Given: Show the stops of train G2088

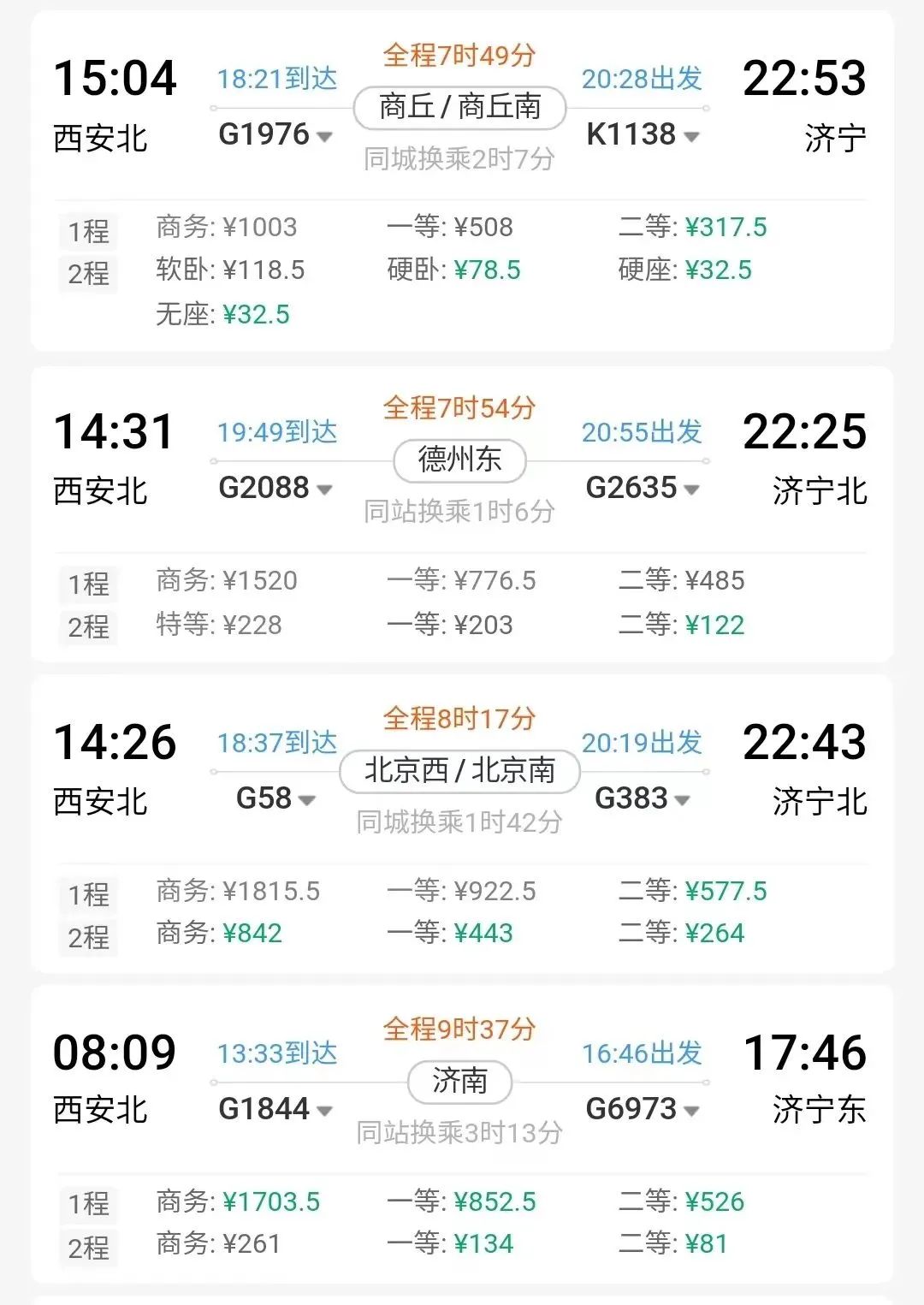Looking at the screenshot, I should 275,489.
